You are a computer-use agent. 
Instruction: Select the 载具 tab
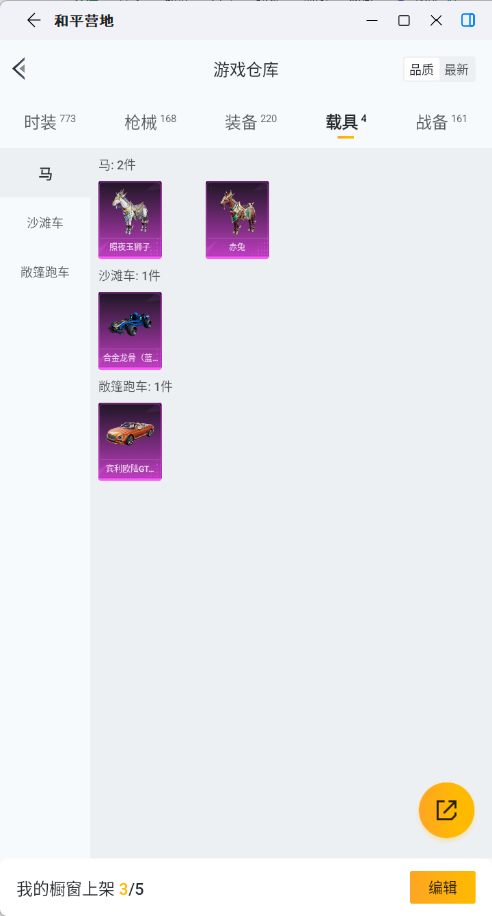pos(346,122)
